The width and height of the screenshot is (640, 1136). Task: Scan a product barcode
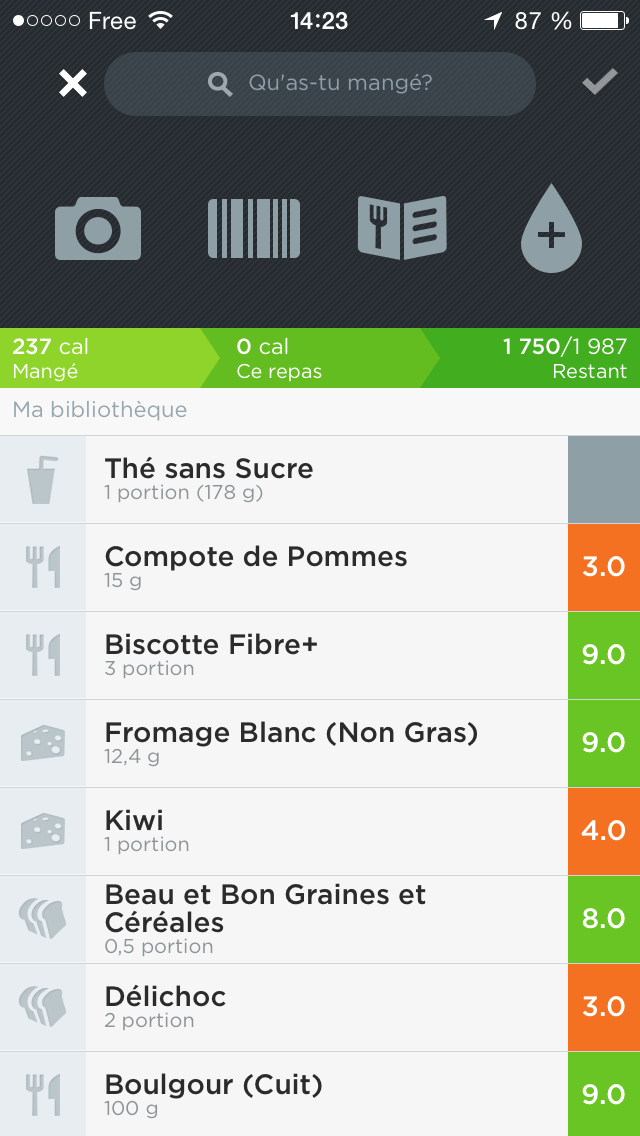pos(254,228)
